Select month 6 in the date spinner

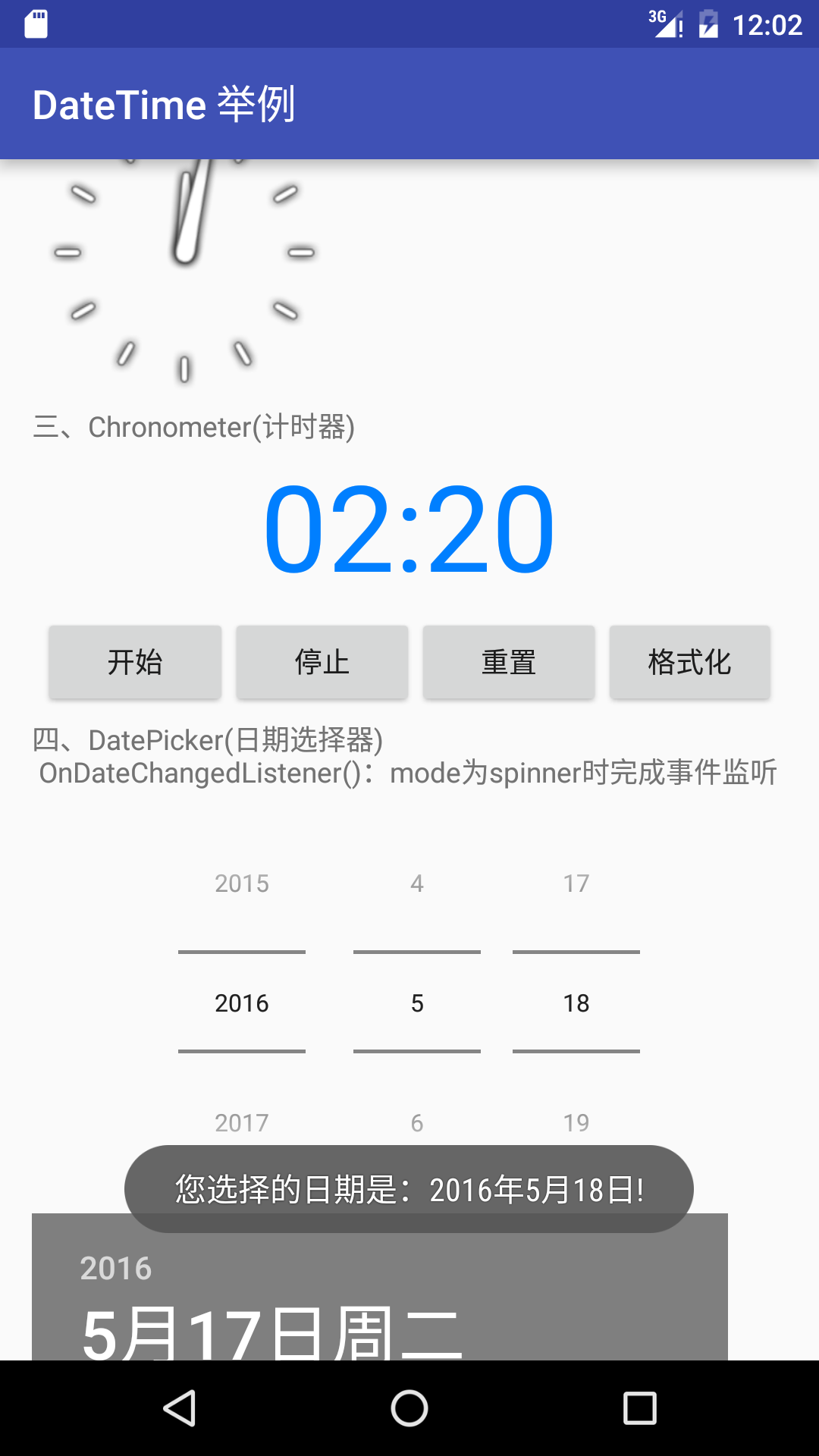pyautogui.click(x=416, y=1122)
